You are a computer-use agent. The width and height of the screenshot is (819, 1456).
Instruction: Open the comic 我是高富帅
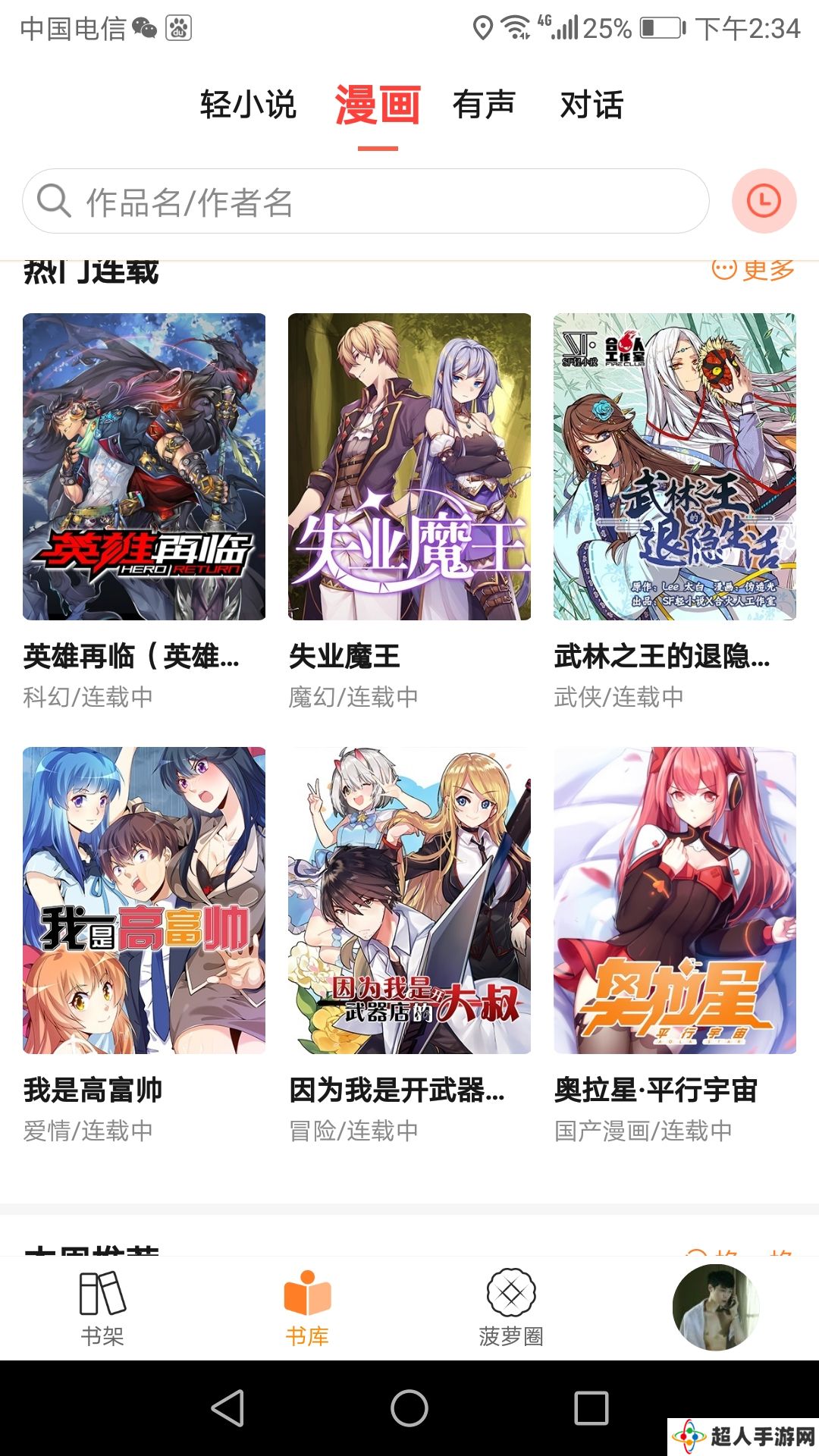pos(144,900)
